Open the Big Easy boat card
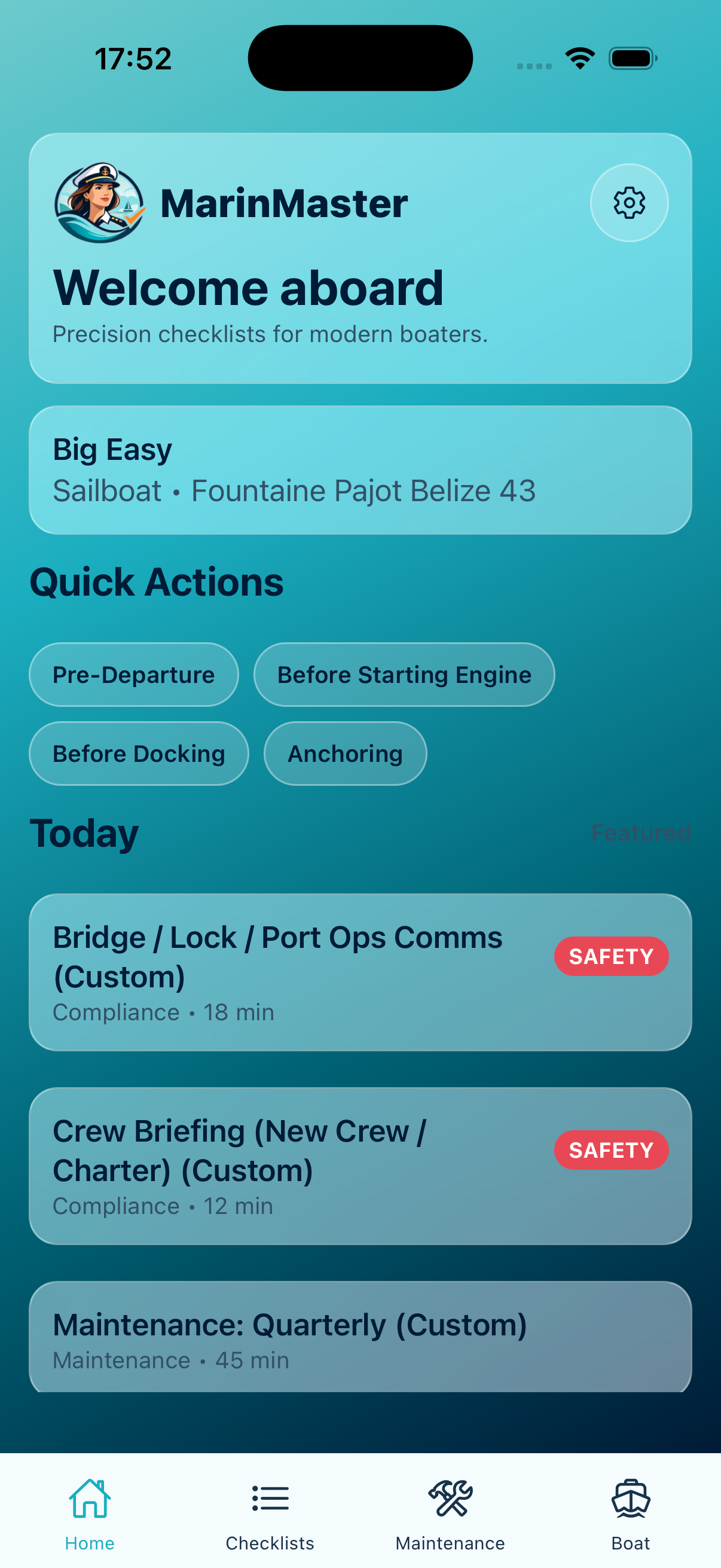Viewport: 721px width, 1568px height. 360,469
